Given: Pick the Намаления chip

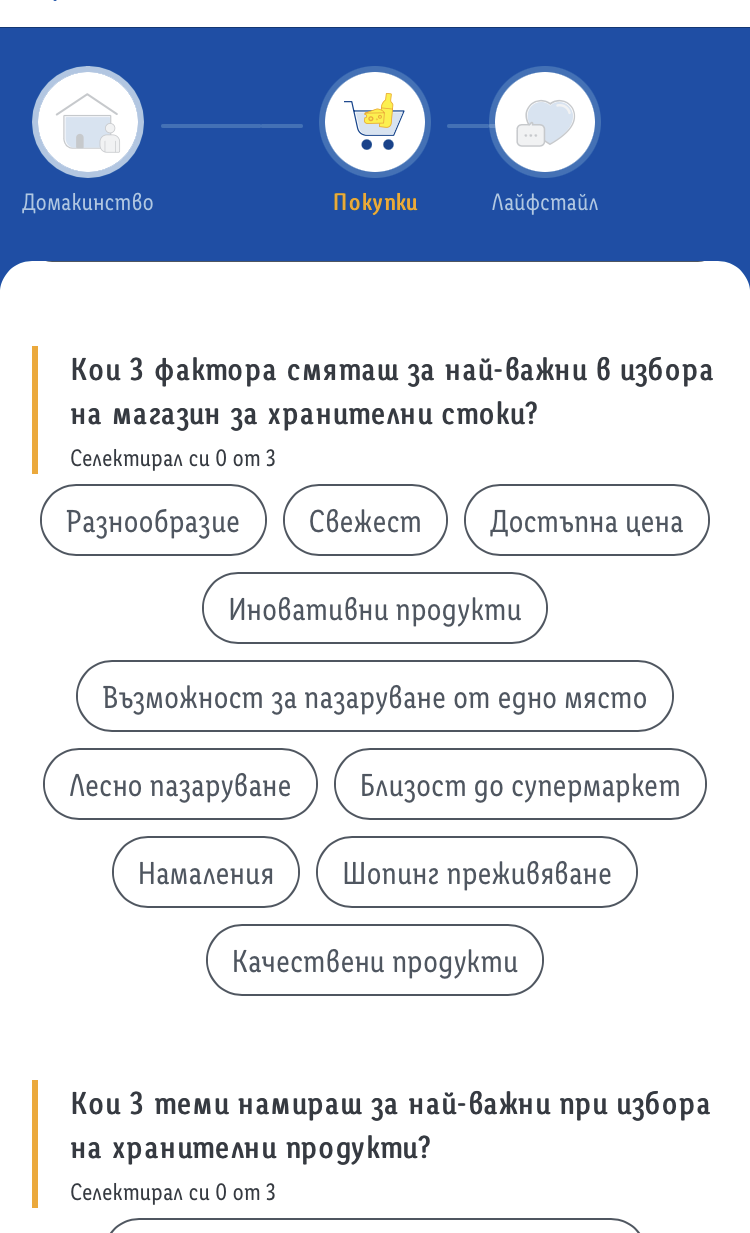Looking at the screenshot, I should pyautogui.click(x=206, y=872).
